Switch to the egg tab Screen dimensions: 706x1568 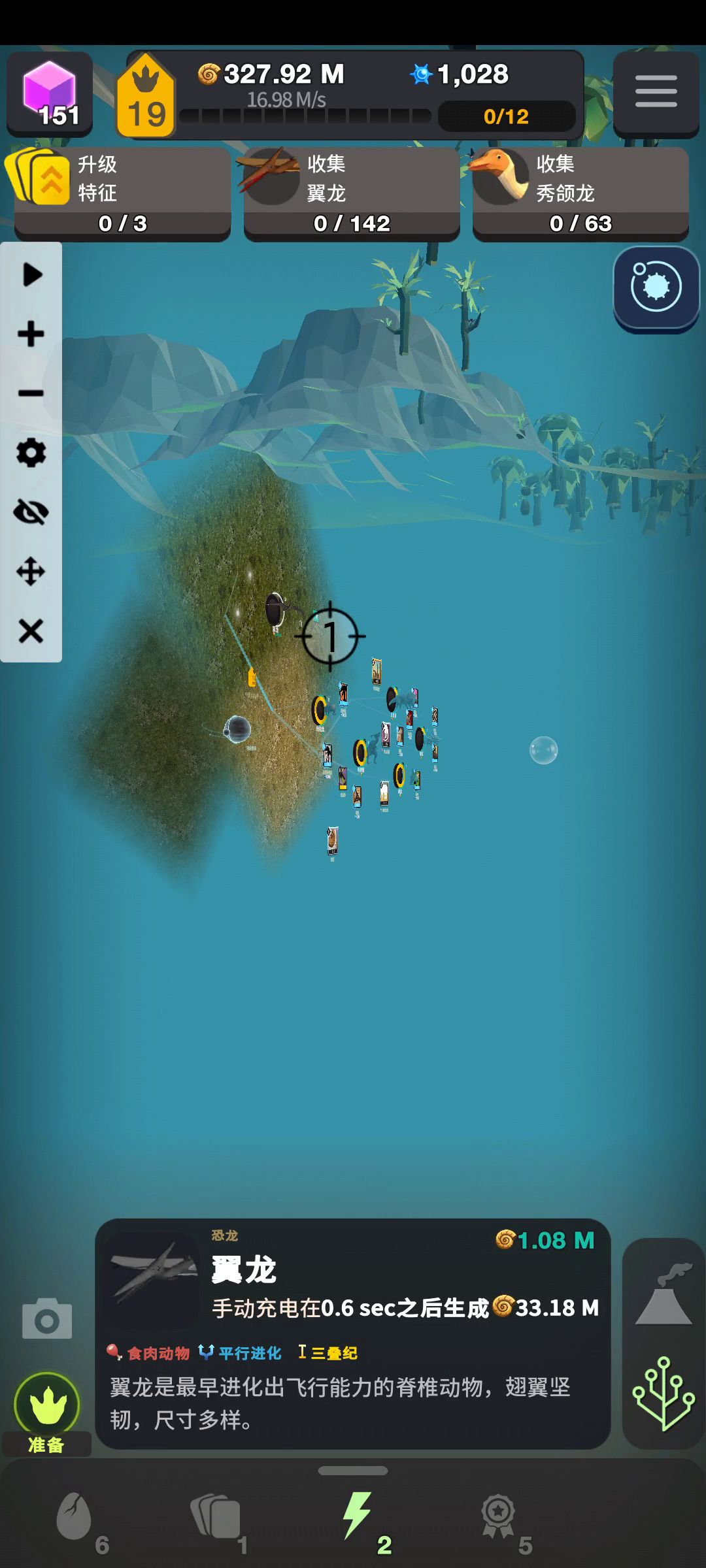click(74, 1517)
